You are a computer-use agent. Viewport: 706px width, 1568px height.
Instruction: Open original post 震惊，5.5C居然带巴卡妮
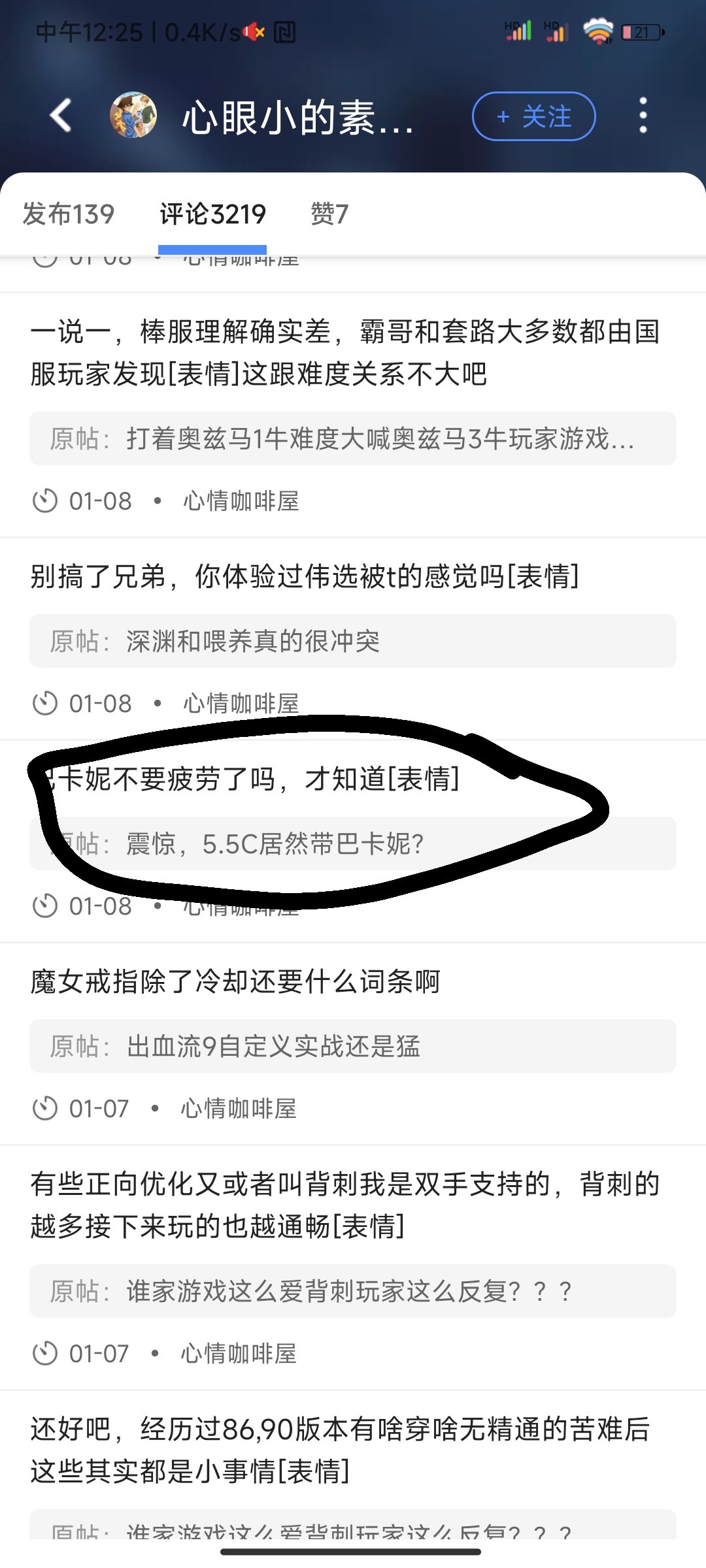pos(353,843)
